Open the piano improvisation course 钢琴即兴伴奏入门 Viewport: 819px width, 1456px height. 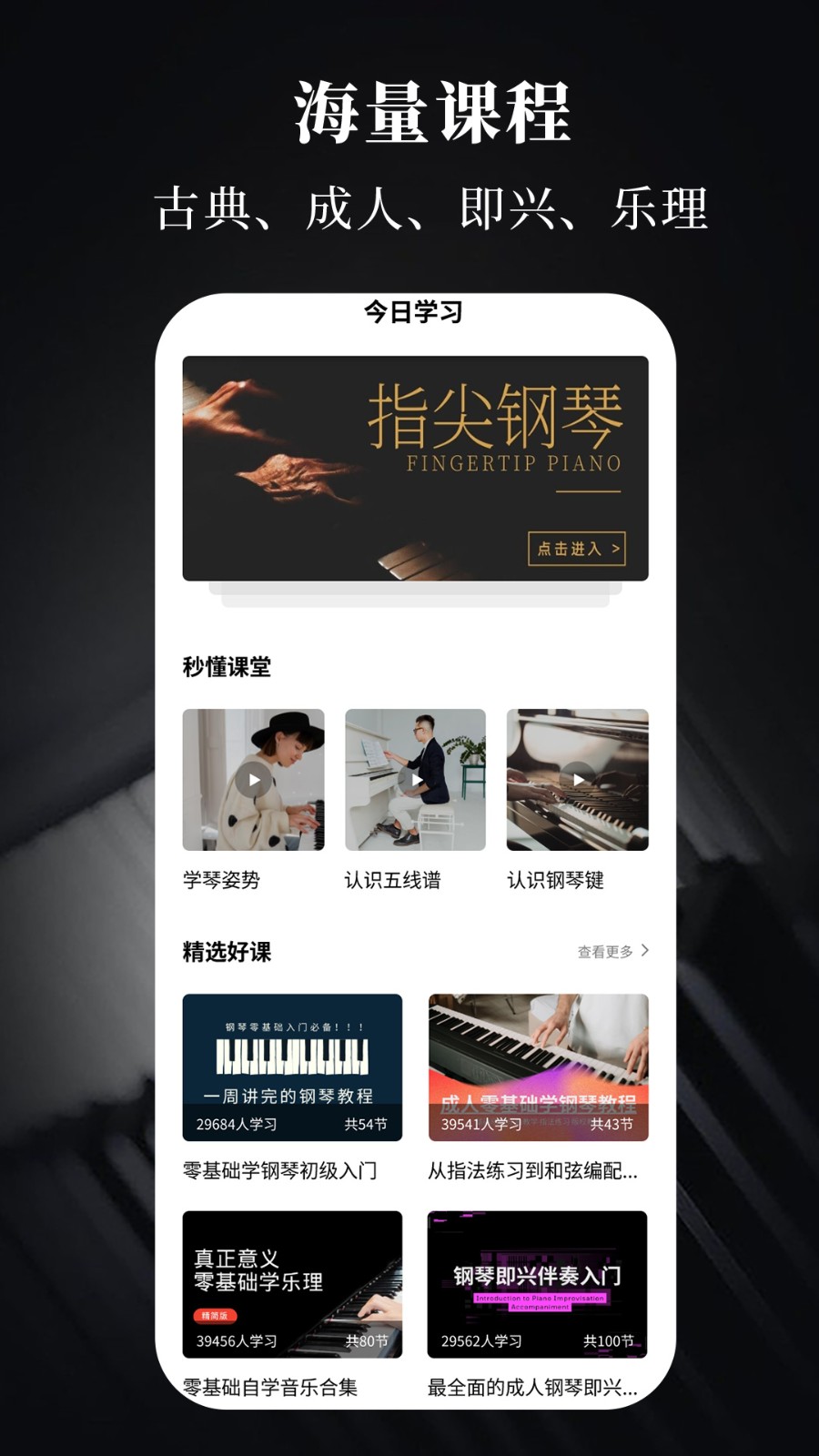pos(538,1283)
